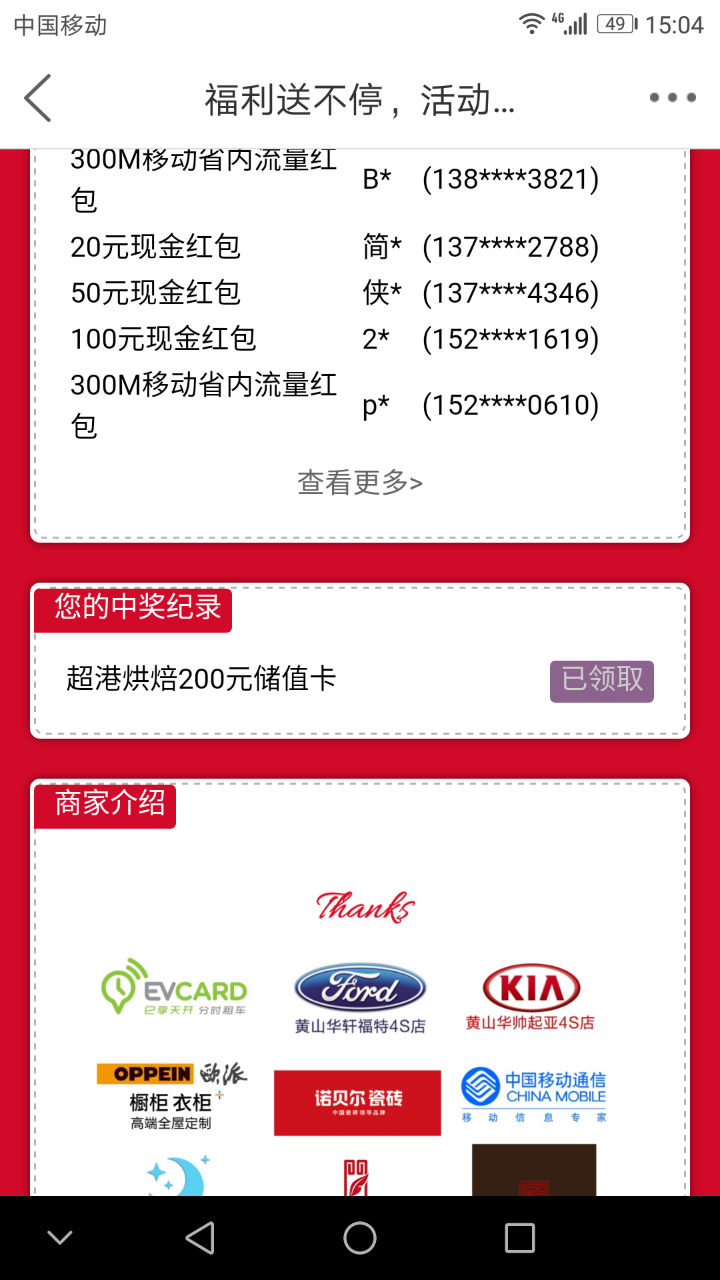720x1280 pixels.
Task: Open the recent apps overview
Action: (520, 1238)
